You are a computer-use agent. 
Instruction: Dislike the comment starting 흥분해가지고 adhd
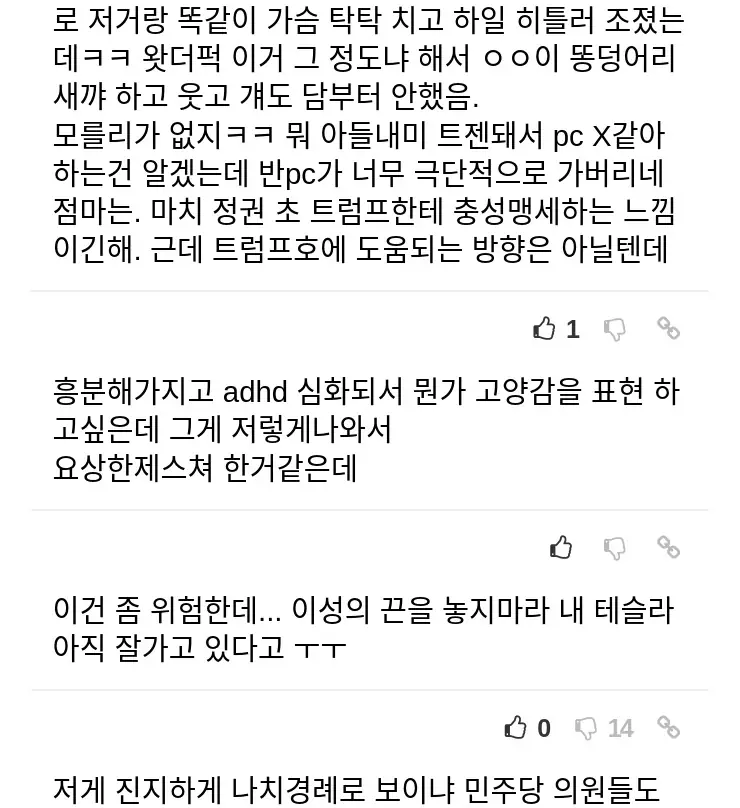[x=615, y=328]
